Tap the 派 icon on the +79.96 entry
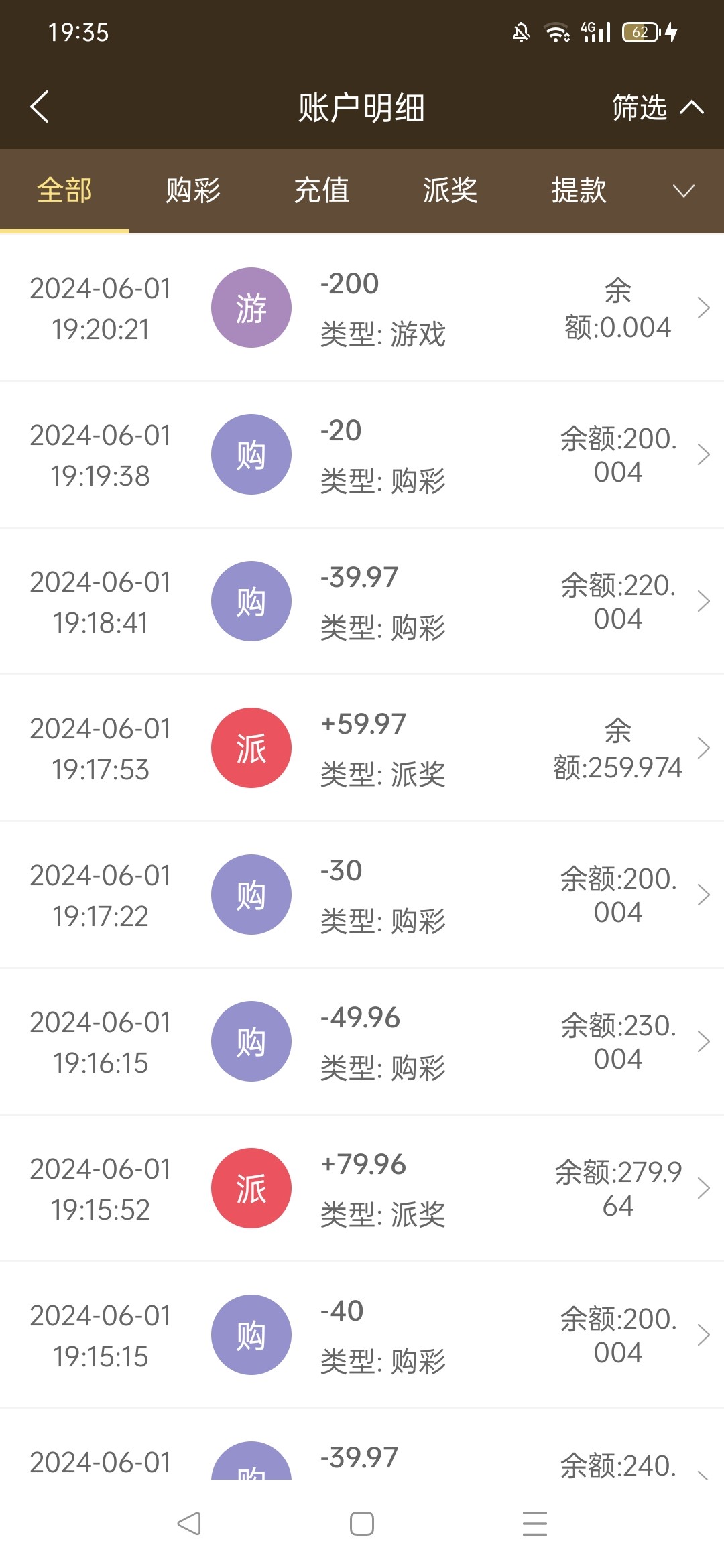Viewport: 724px width, 1568px height. point(251,1187)
